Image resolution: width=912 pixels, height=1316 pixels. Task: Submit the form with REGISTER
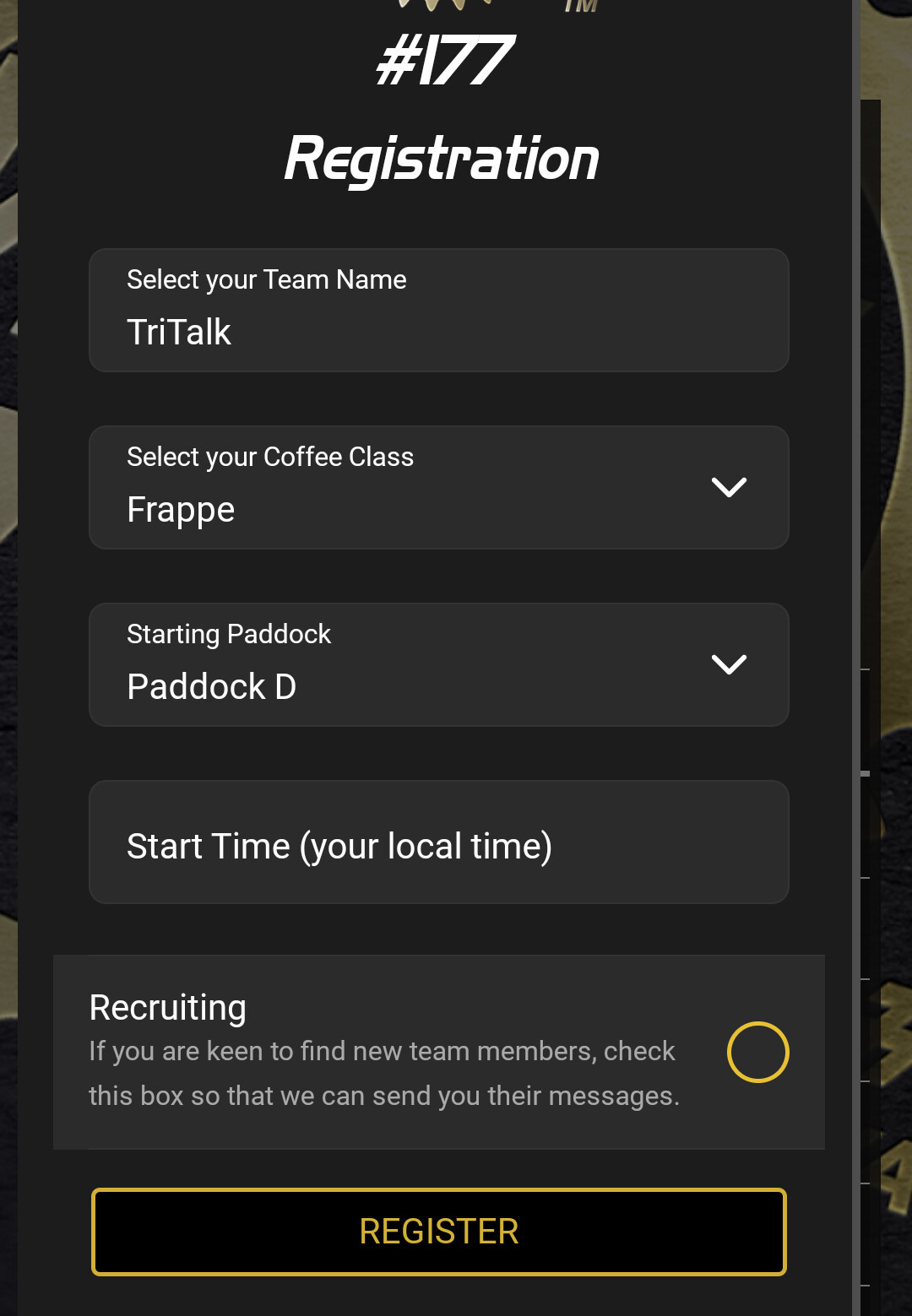coord(438,1232)
